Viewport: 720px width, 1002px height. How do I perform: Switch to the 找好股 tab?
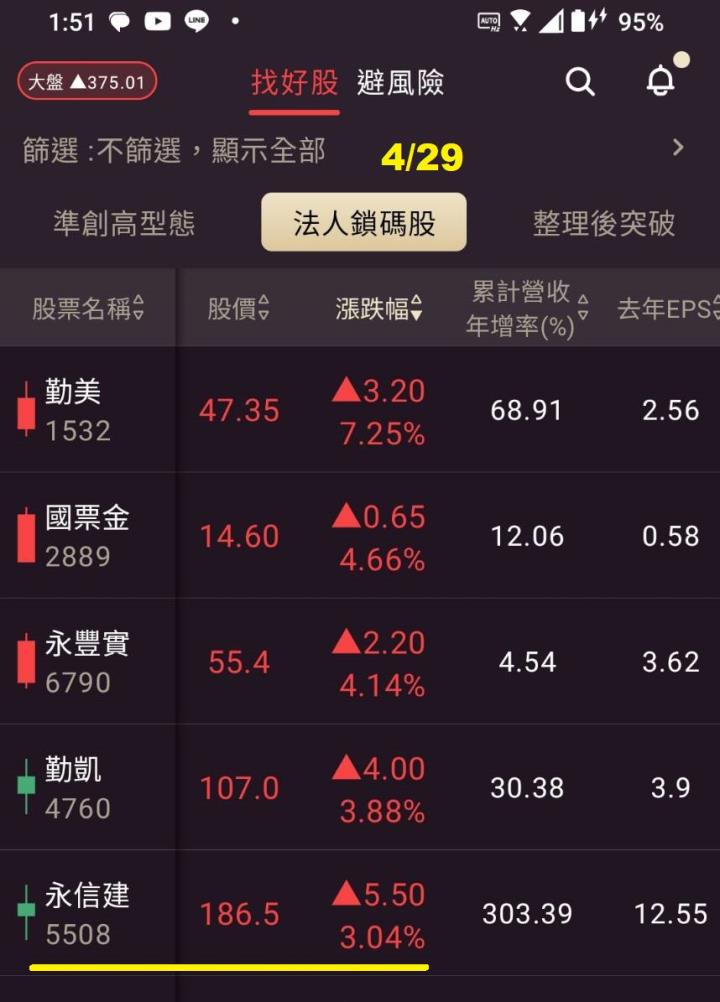(x=295, y=82)
